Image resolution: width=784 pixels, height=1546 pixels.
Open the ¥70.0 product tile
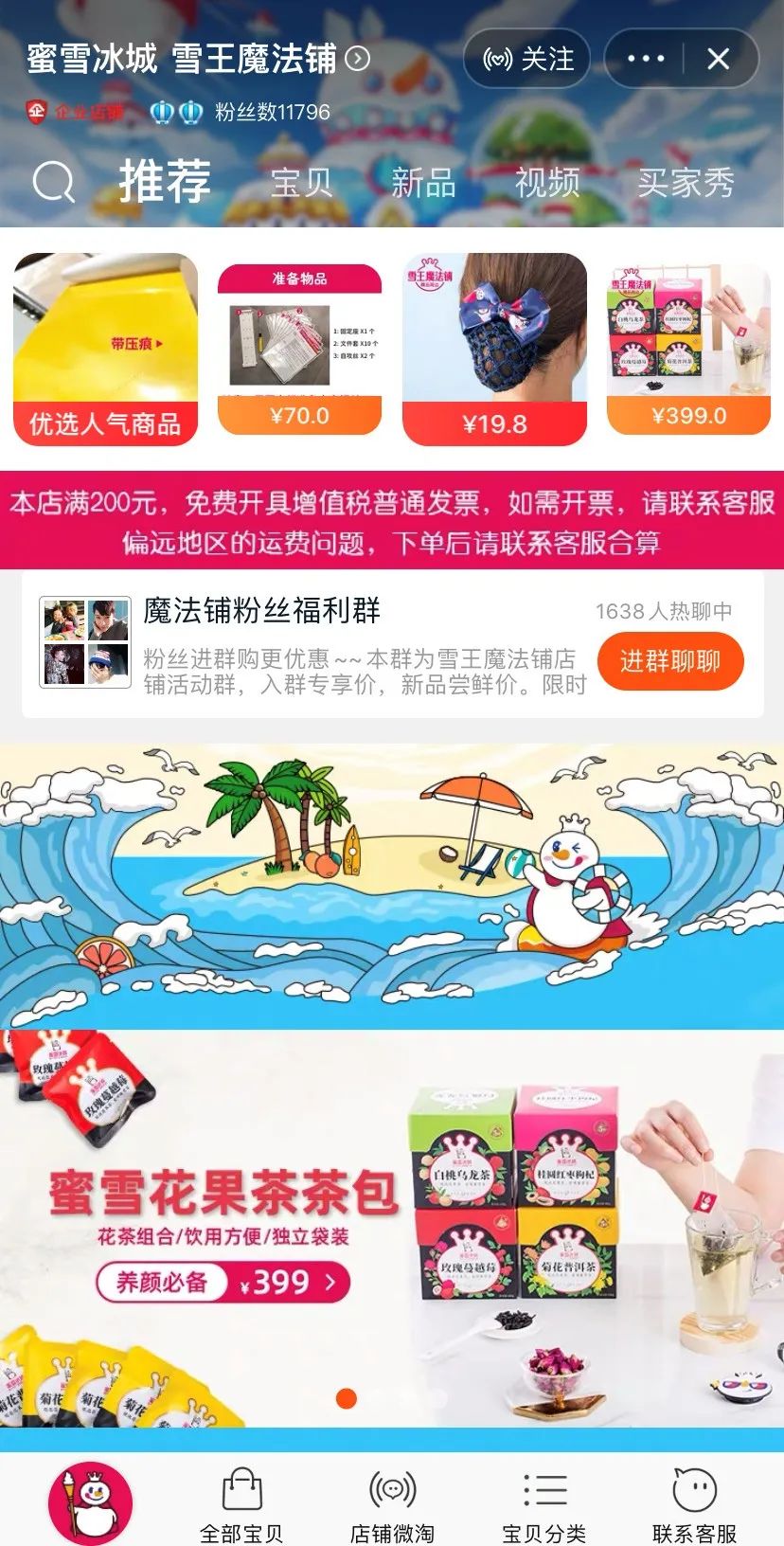click(x=299, y=348)
